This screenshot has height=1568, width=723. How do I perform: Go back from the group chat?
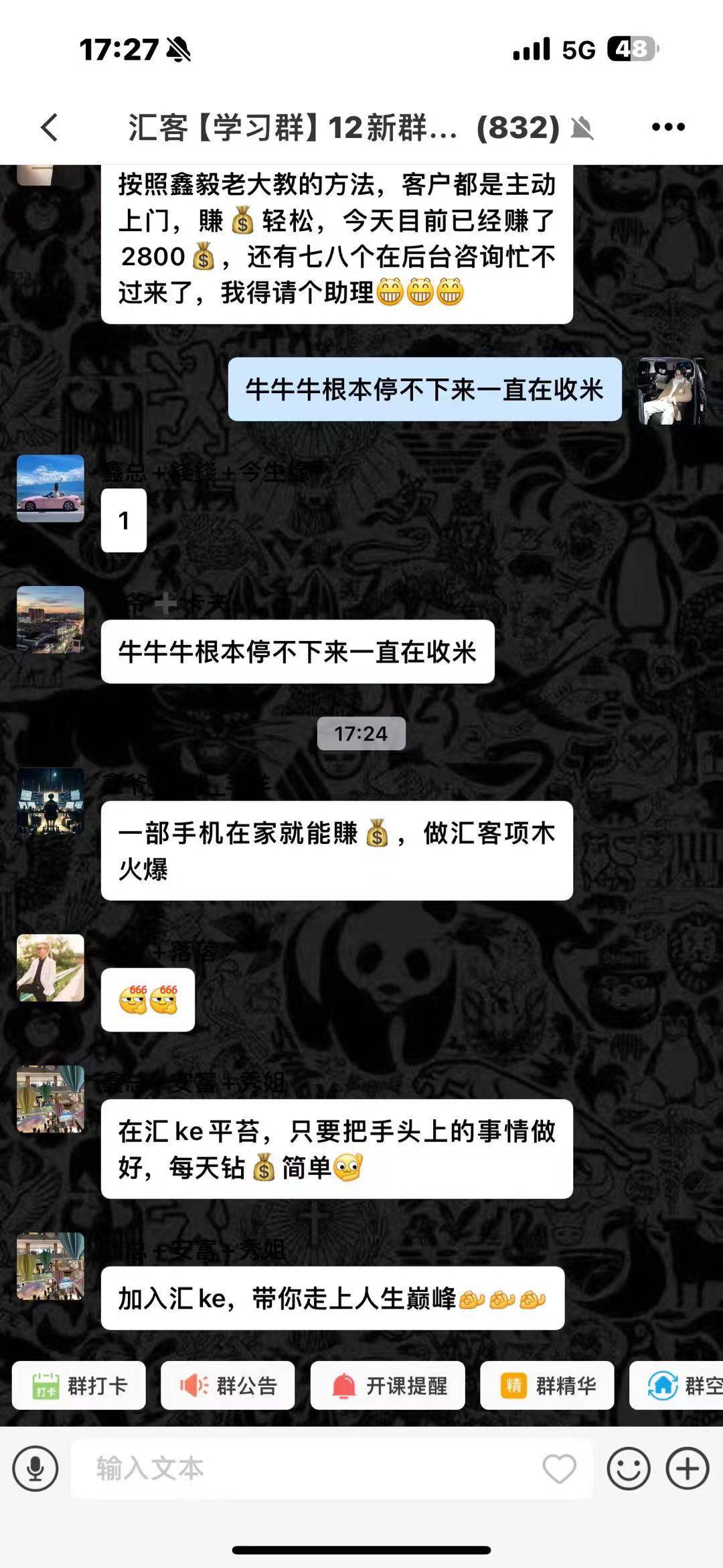coord(50,127)
